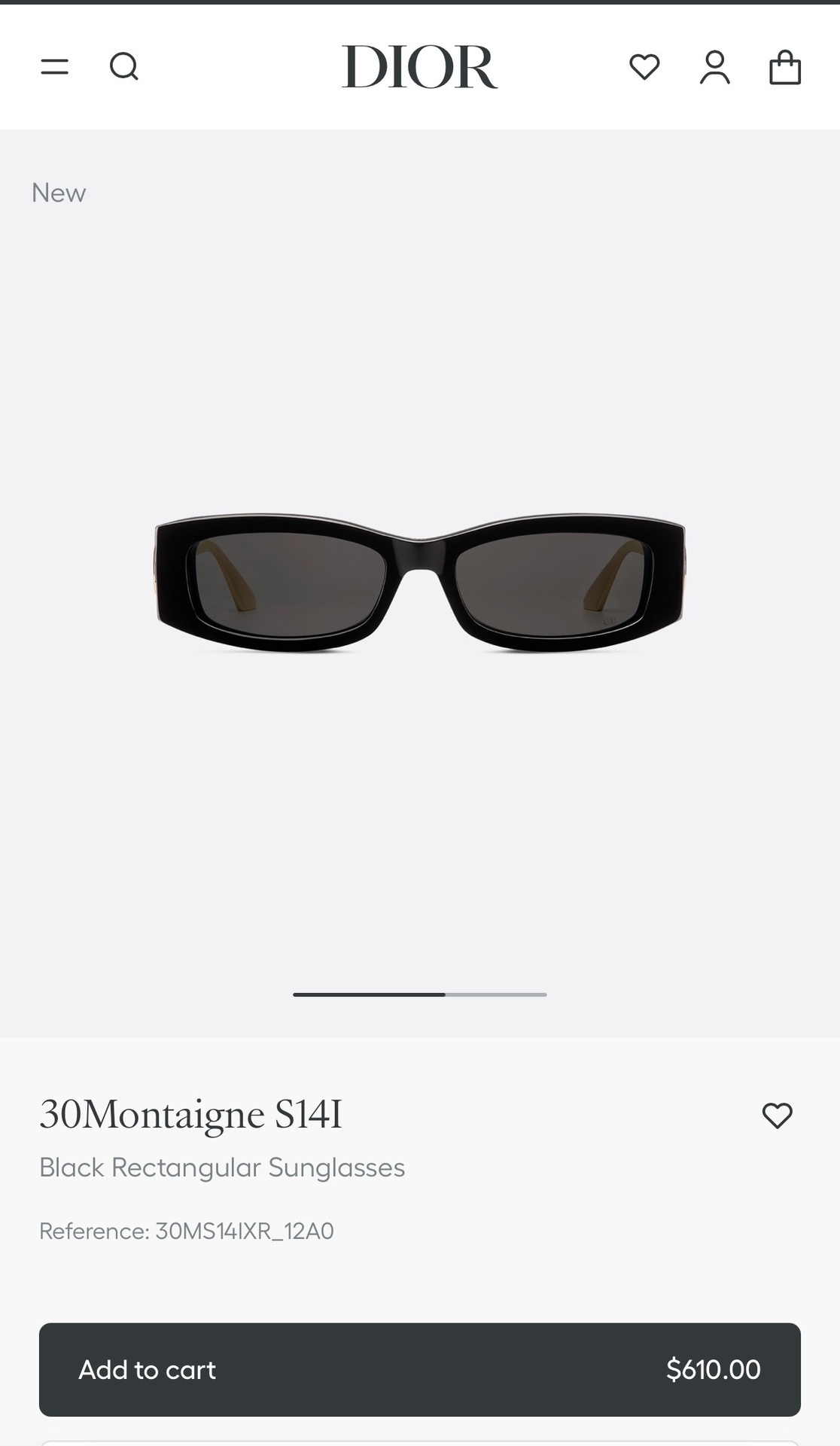This screenshot has width=840, height=1446.
Task: Click Add to cart for $610.00
Action: tap(419, 1370)
